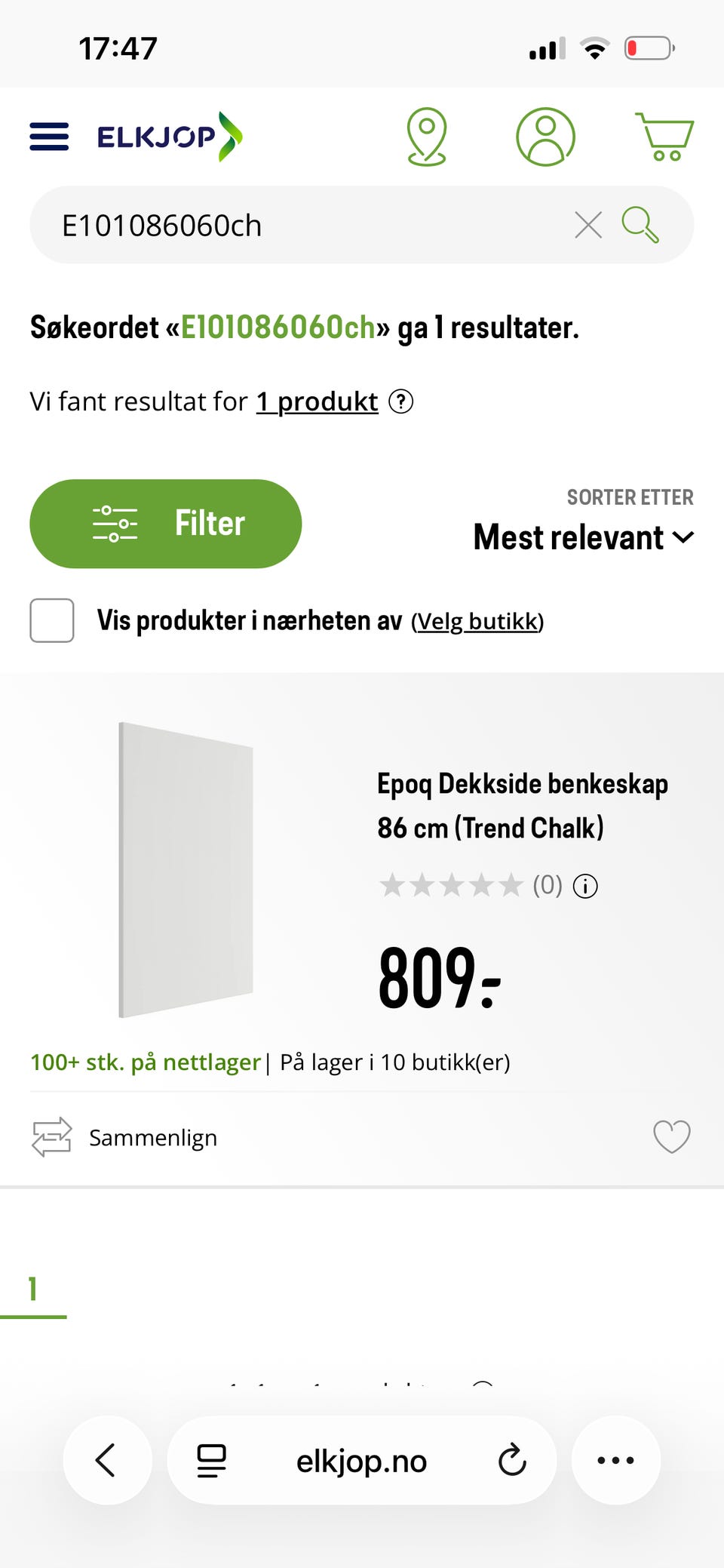Viewport: 724px width, 1568px height.
Task: Click the Sammenlign compare arrows icon
Action: click(x=50, y=1136)
